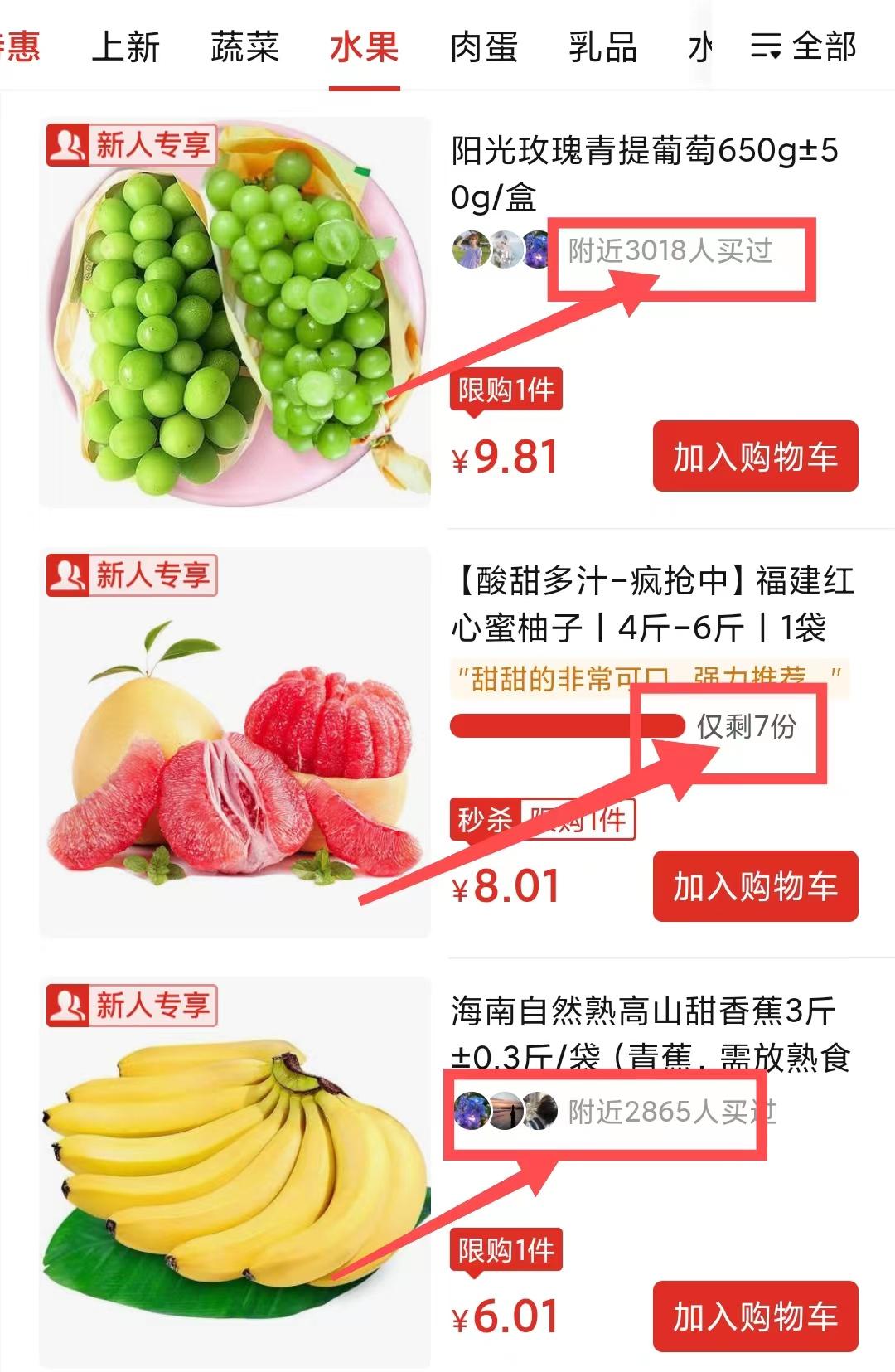Switch to the 蔬菜 category tab
895x1372 pixels.
pos(246,48)
